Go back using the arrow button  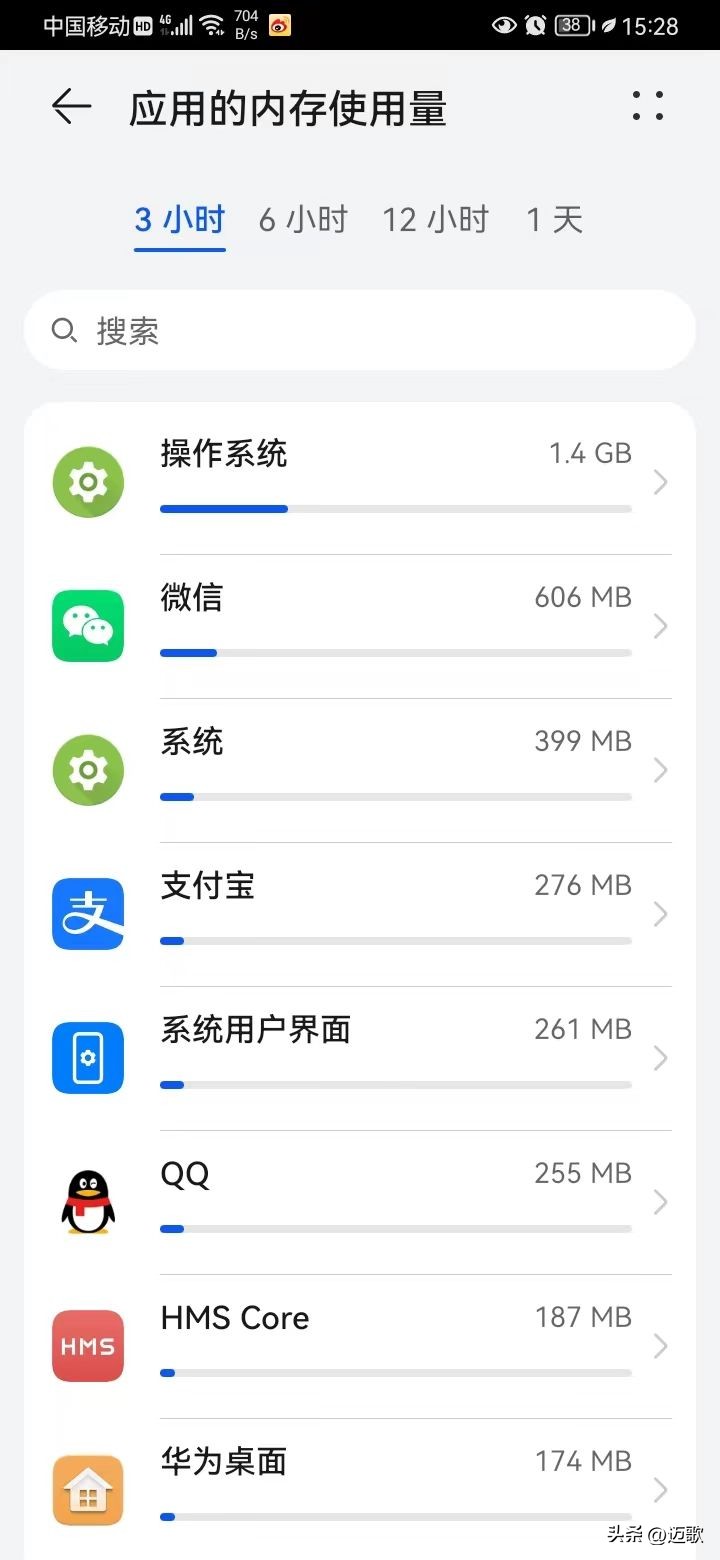click(x=70, y=107)
